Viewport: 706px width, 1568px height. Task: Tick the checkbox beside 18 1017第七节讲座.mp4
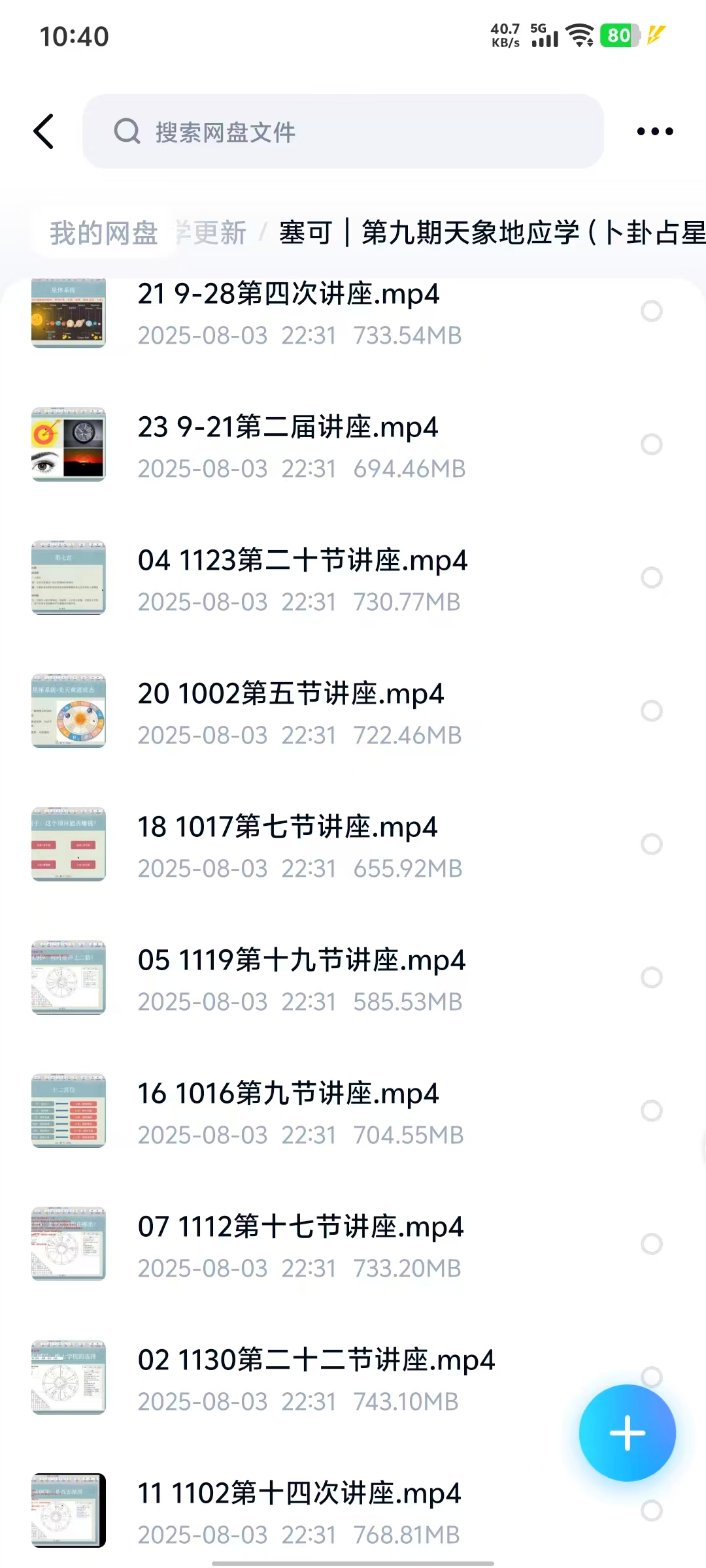click(x=651, y=844)
